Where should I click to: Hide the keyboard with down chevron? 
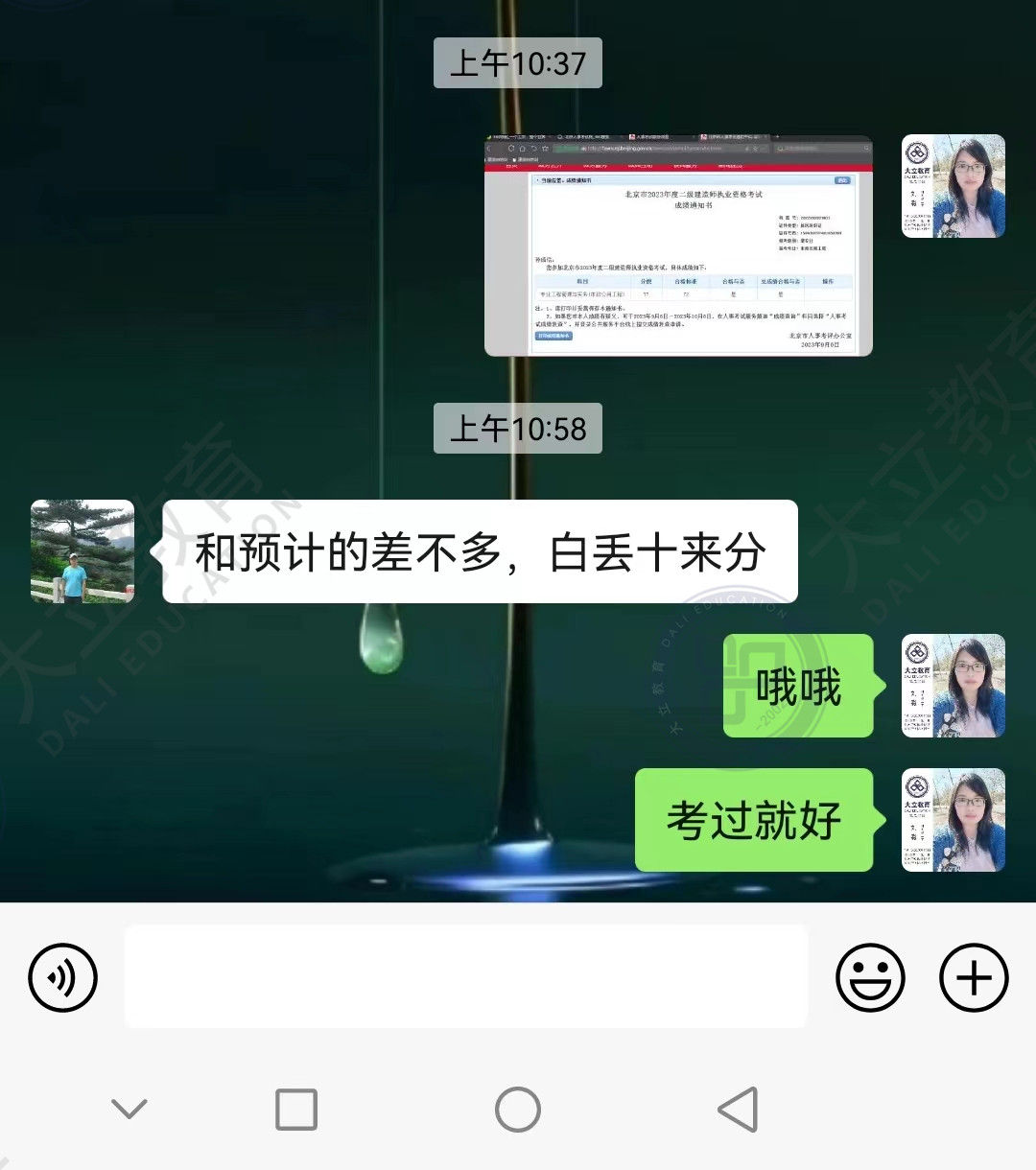[x=129, y=1110]
